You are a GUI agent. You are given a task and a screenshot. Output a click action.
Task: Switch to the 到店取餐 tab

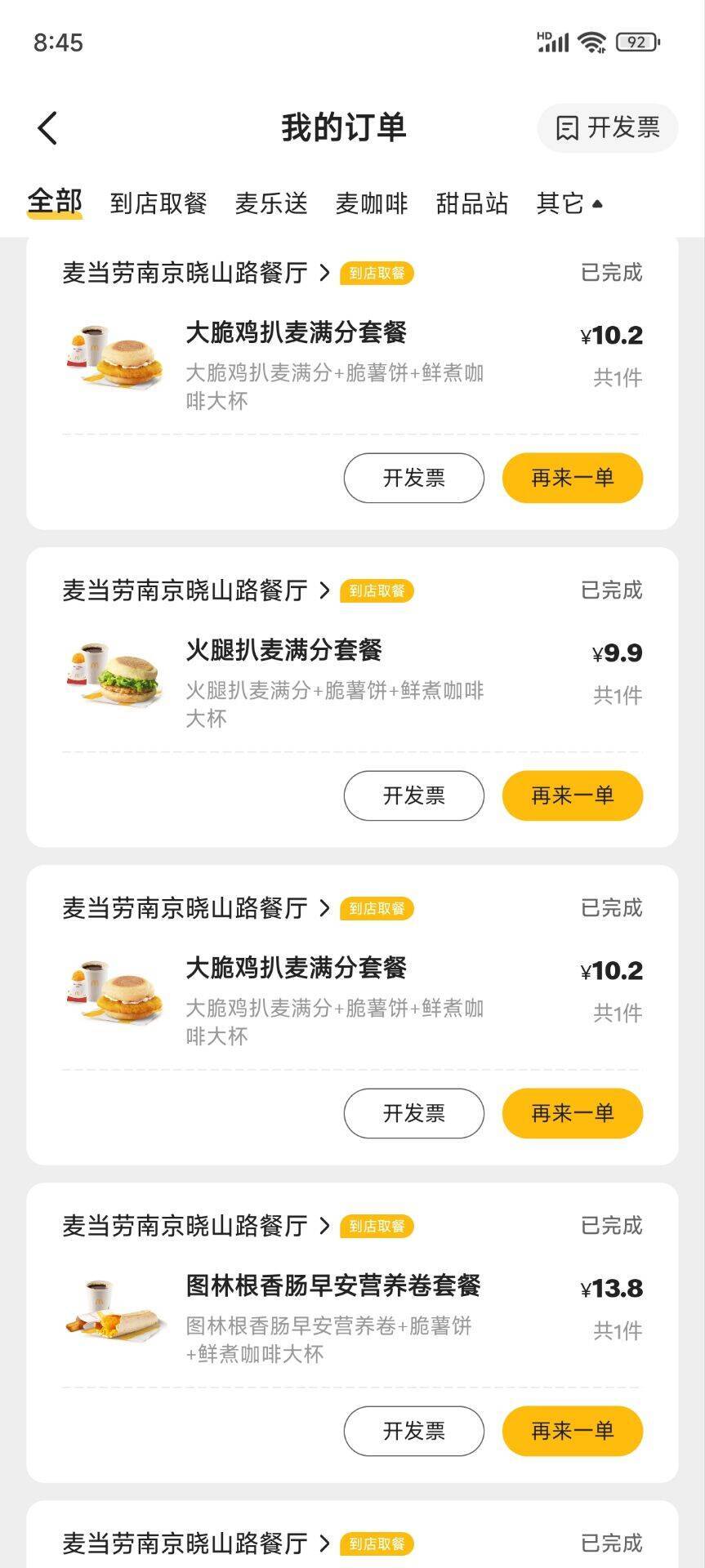(158, 203)
